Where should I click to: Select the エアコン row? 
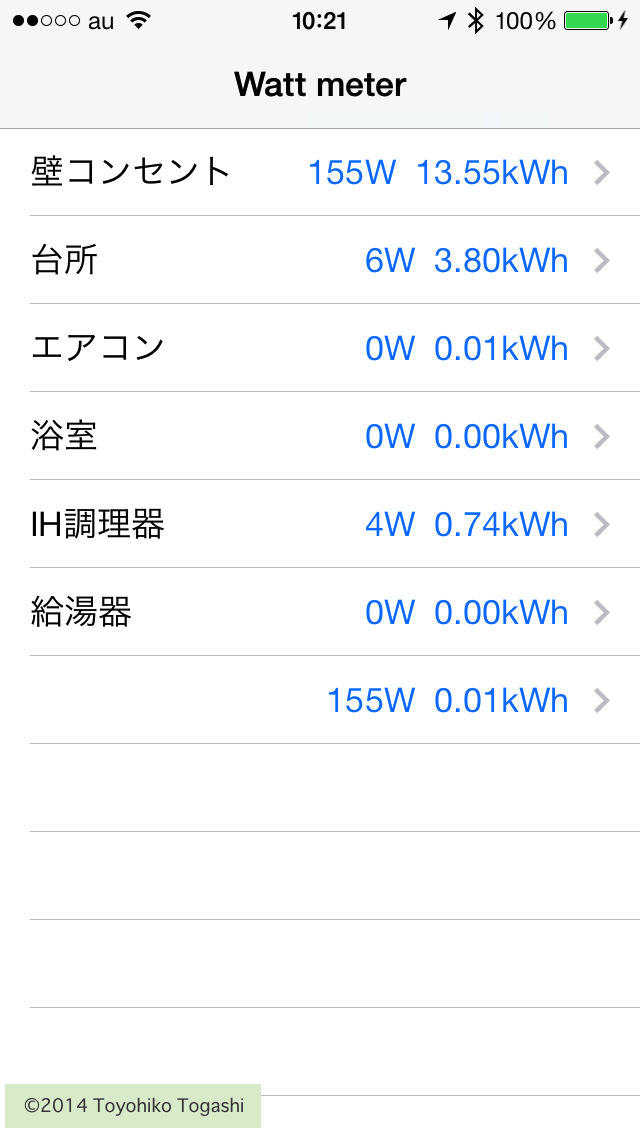(x=320, y=348)
